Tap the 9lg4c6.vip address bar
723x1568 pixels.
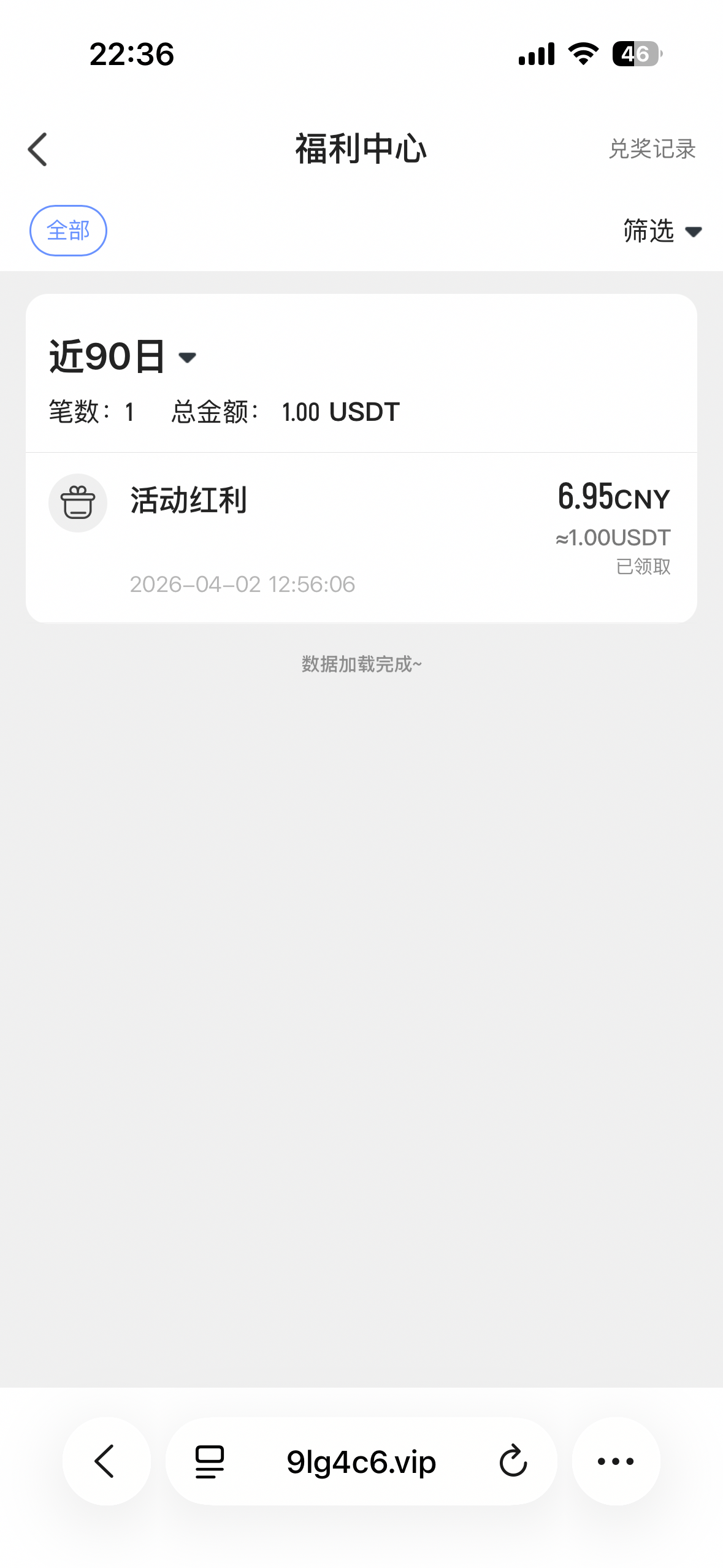pos(361,1461)
